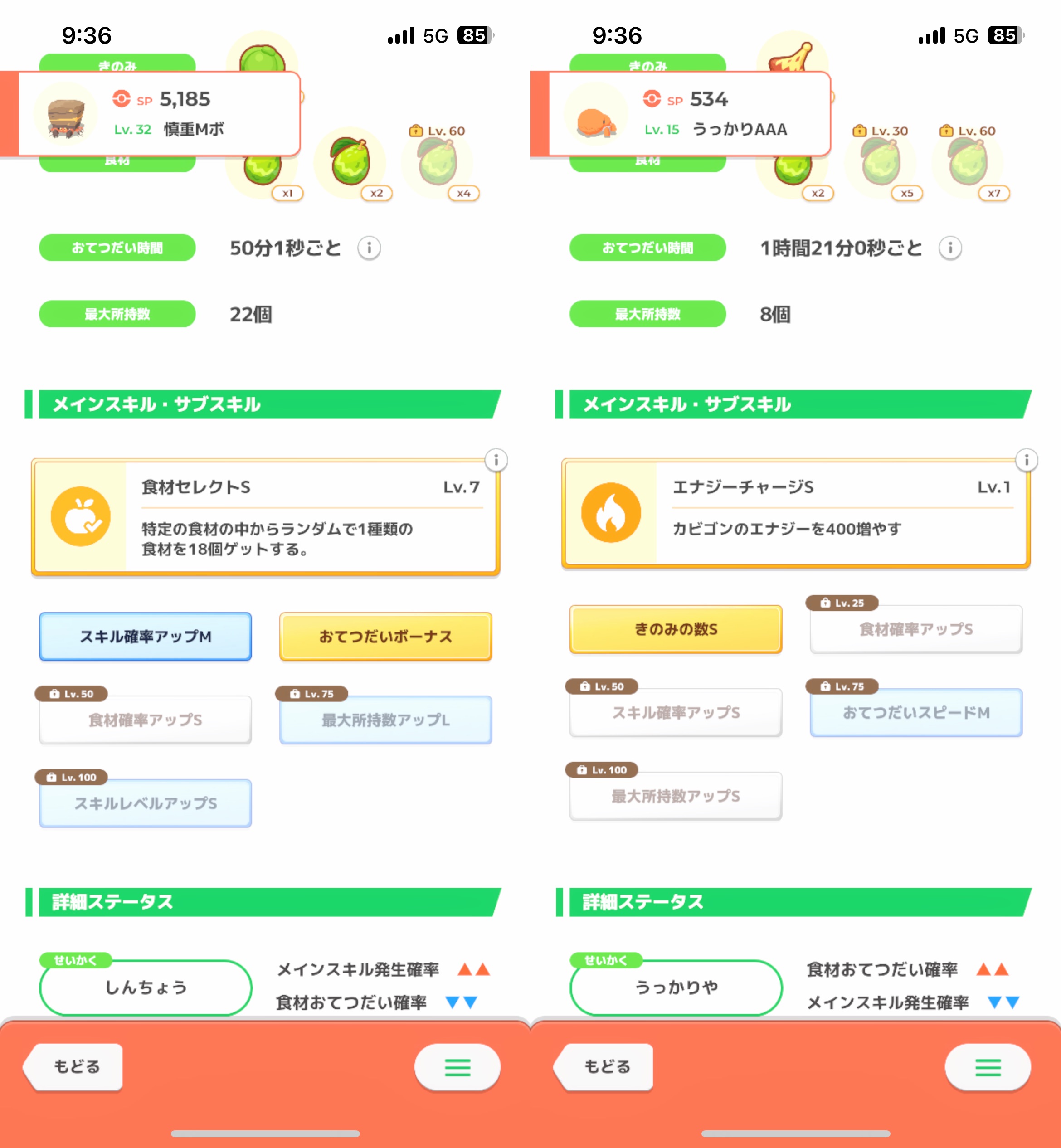The width and height of the screenshot is (1061, 1148).
Task: Select the locked 最大所持数アップL sub skill
Action: click(385, 720)
